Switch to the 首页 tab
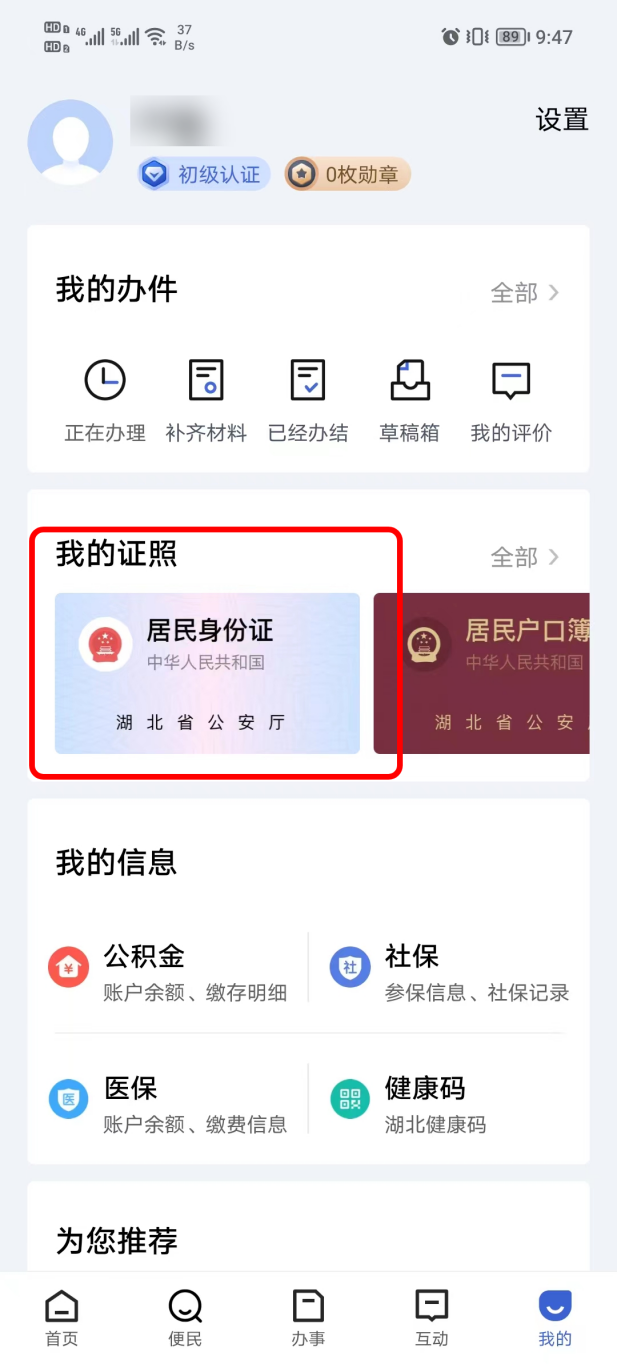The width and height of the screenshot is (617, 1364). point(62,1318)
